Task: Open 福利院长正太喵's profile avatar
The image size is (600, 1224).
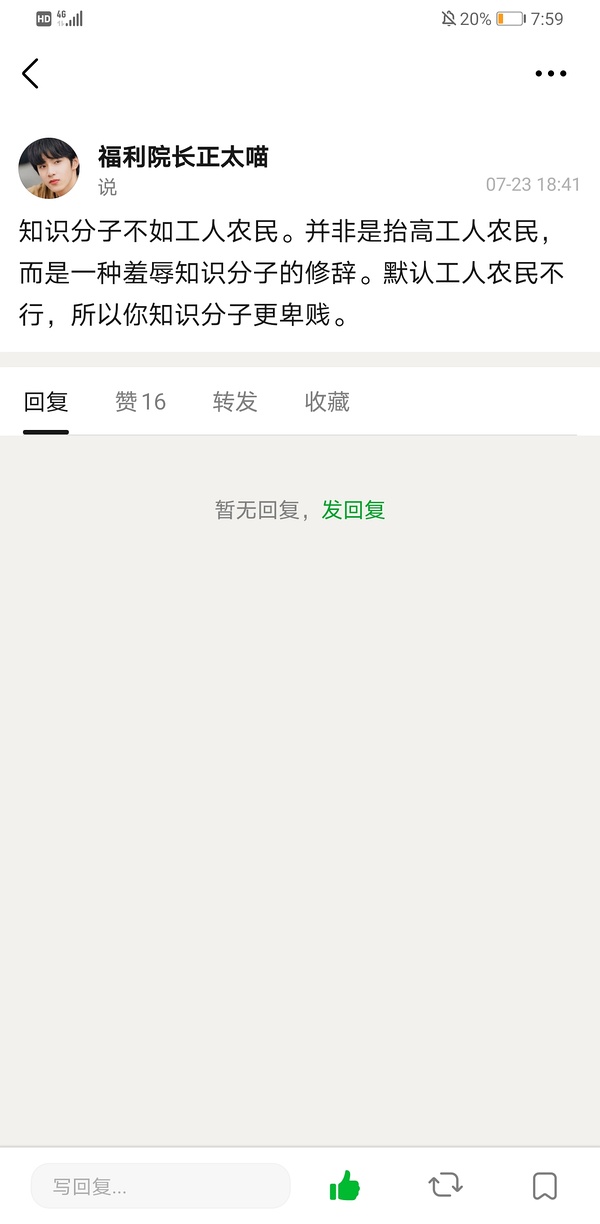Action: [49, 168]
